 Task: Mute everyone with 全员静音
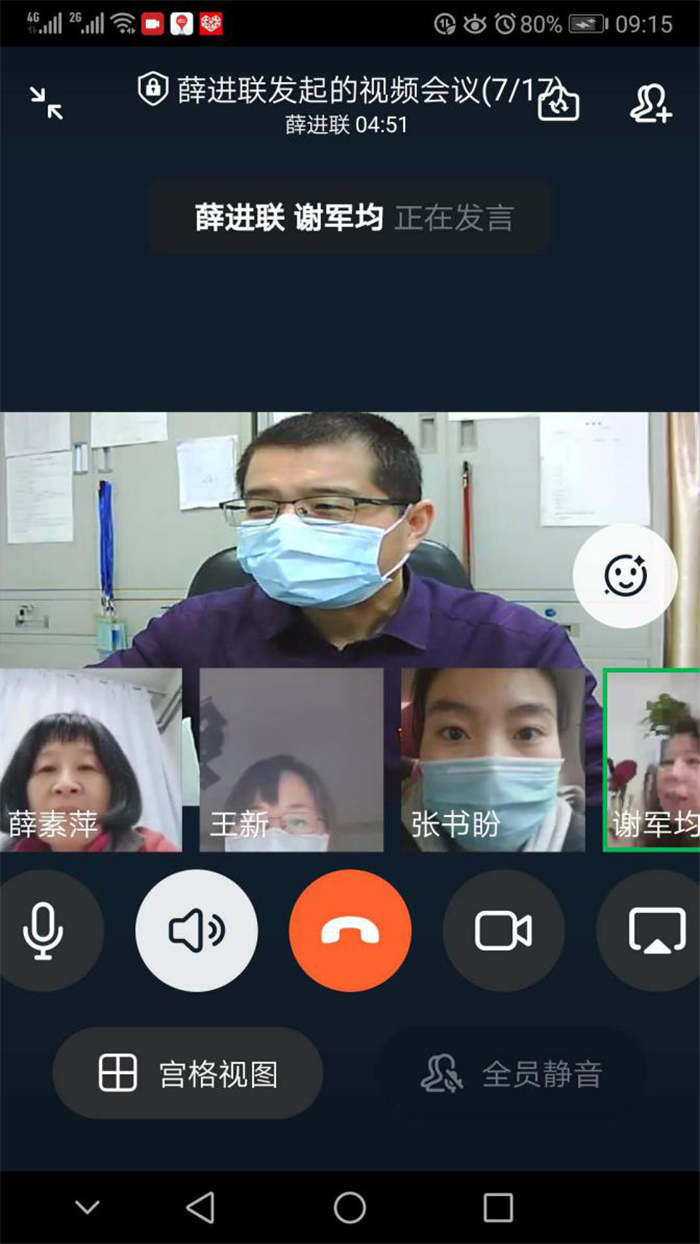511,1073
